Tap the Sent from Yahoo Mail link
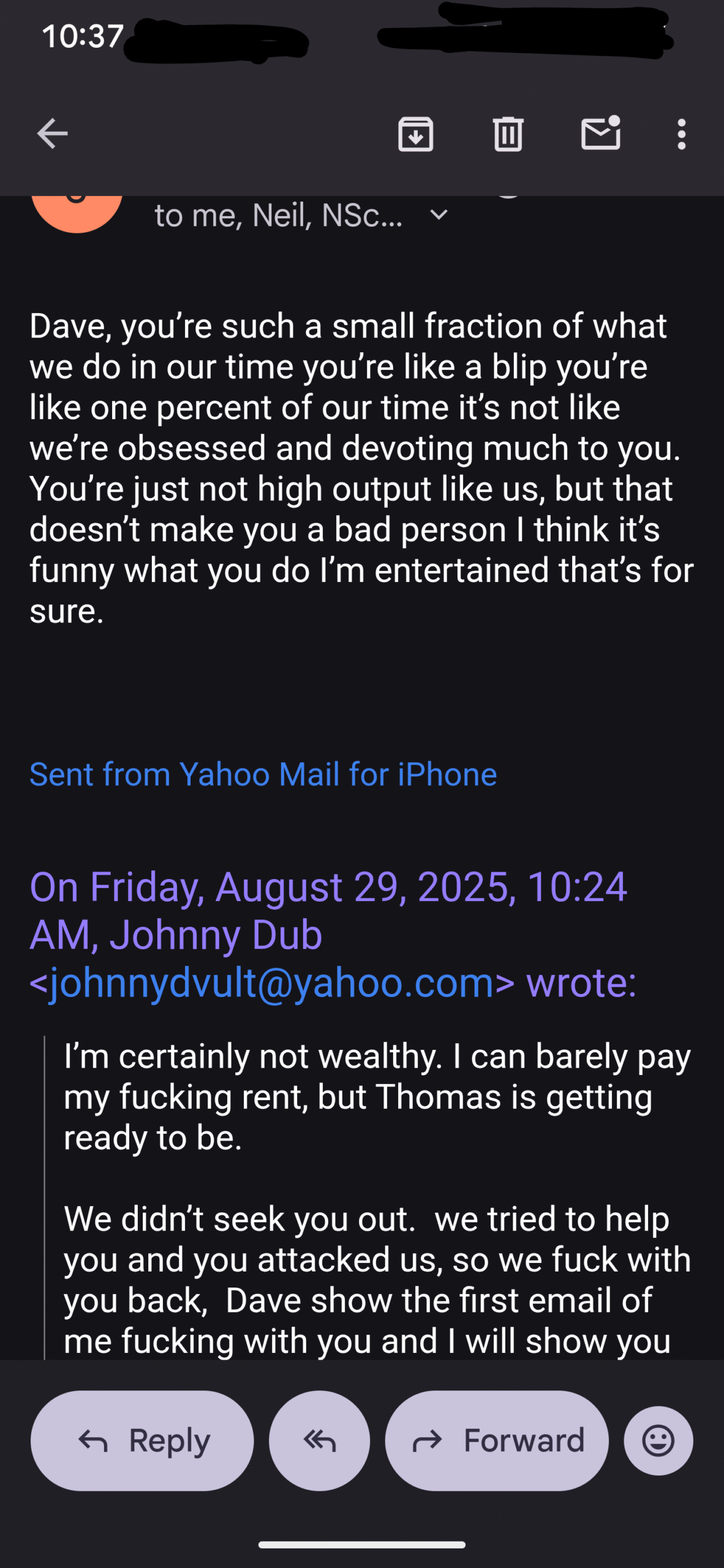This screenshot has width=724, height=1568. point(263,774)
